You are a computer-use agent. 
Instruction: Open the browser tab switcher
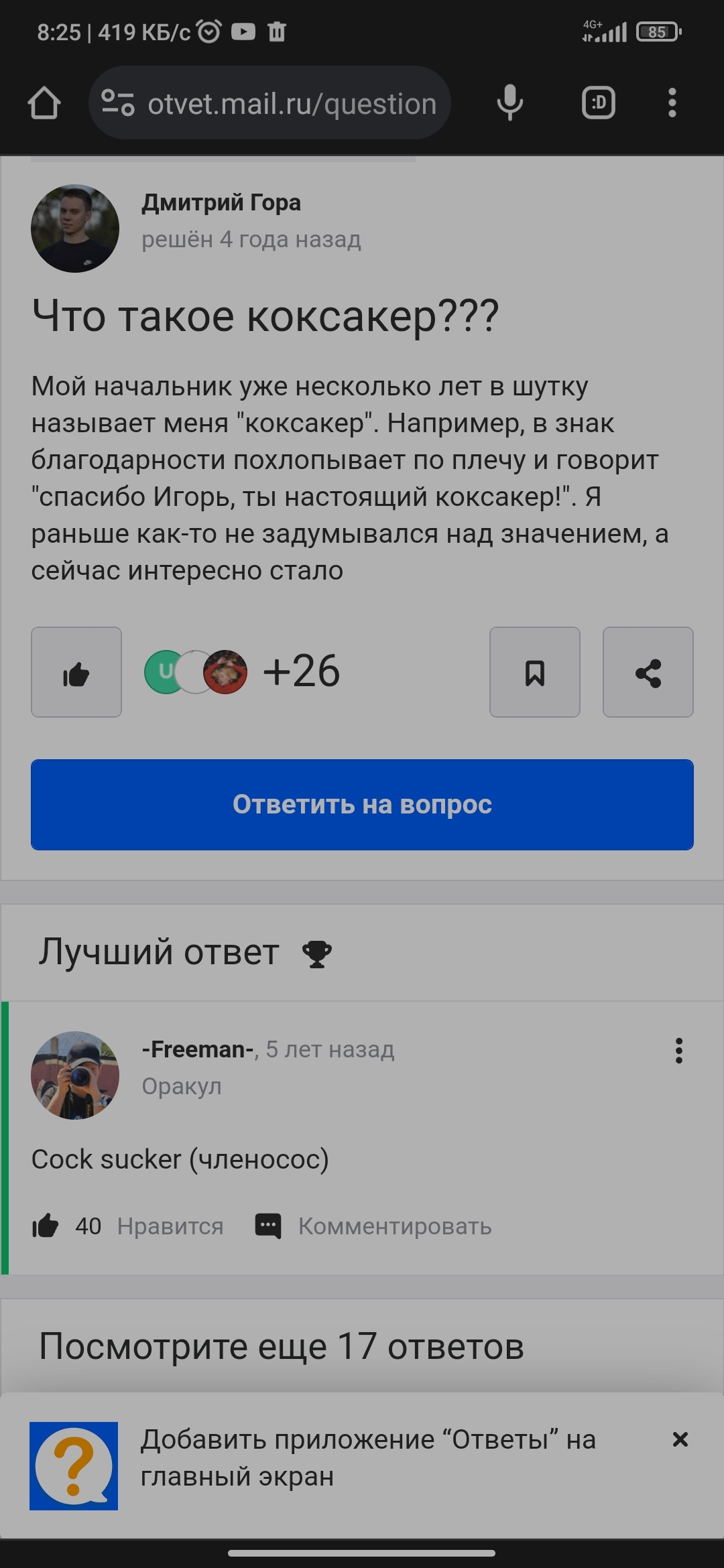tap(598, 103)
